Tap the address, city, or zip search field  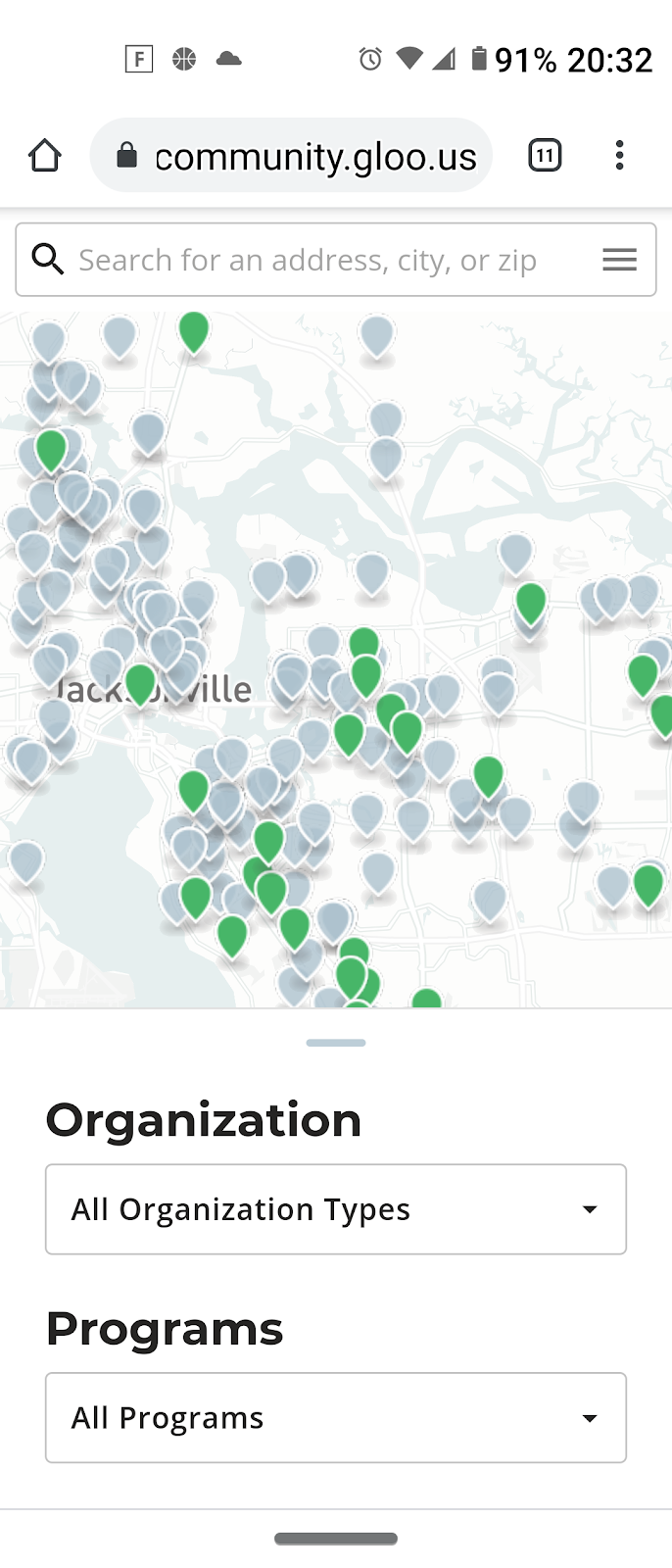[x=308, y=261]
